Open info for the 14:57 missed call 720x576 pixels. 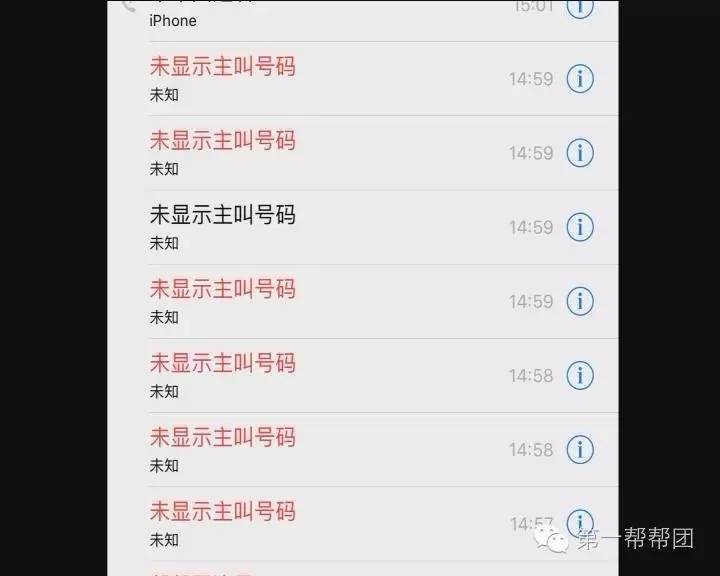580,521
